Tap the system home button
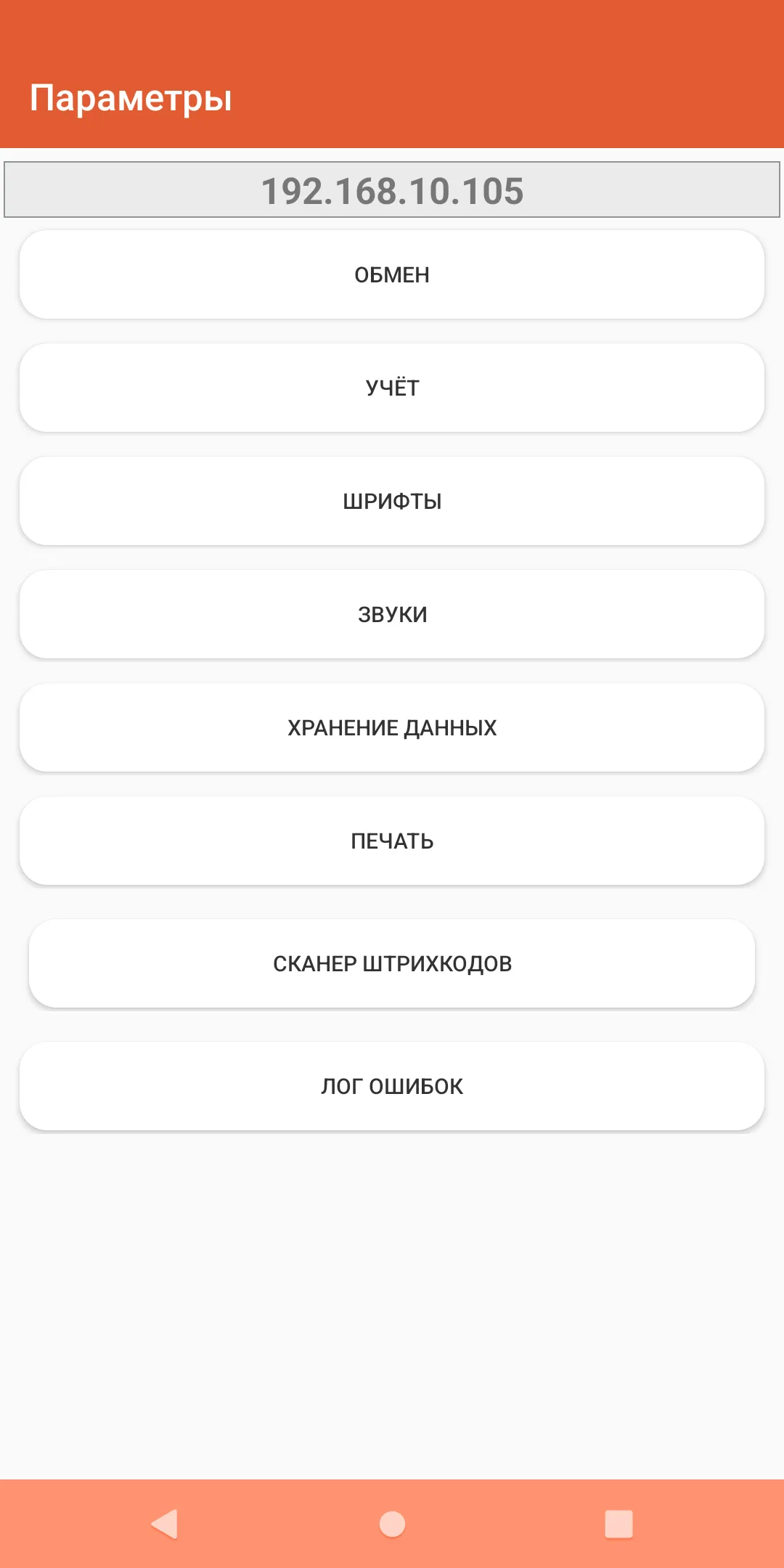 (392, 1523)
